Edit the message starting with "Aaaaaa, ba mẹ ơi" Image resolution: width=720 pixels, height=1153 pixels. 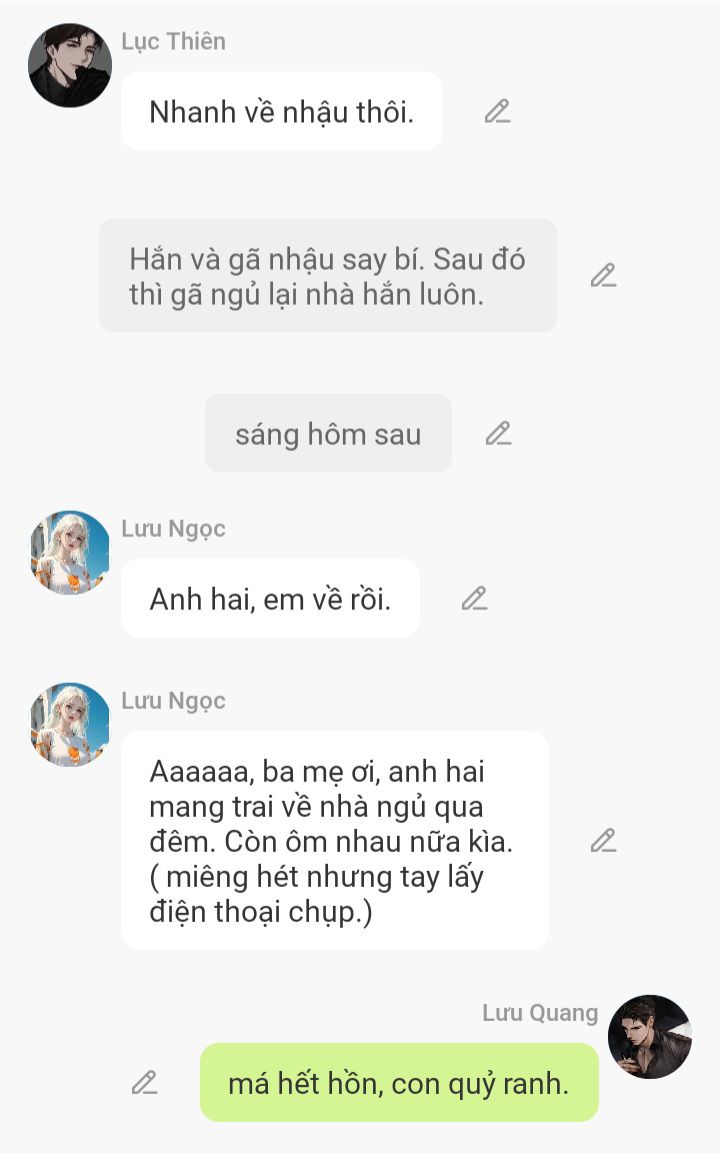coord(603,840)
